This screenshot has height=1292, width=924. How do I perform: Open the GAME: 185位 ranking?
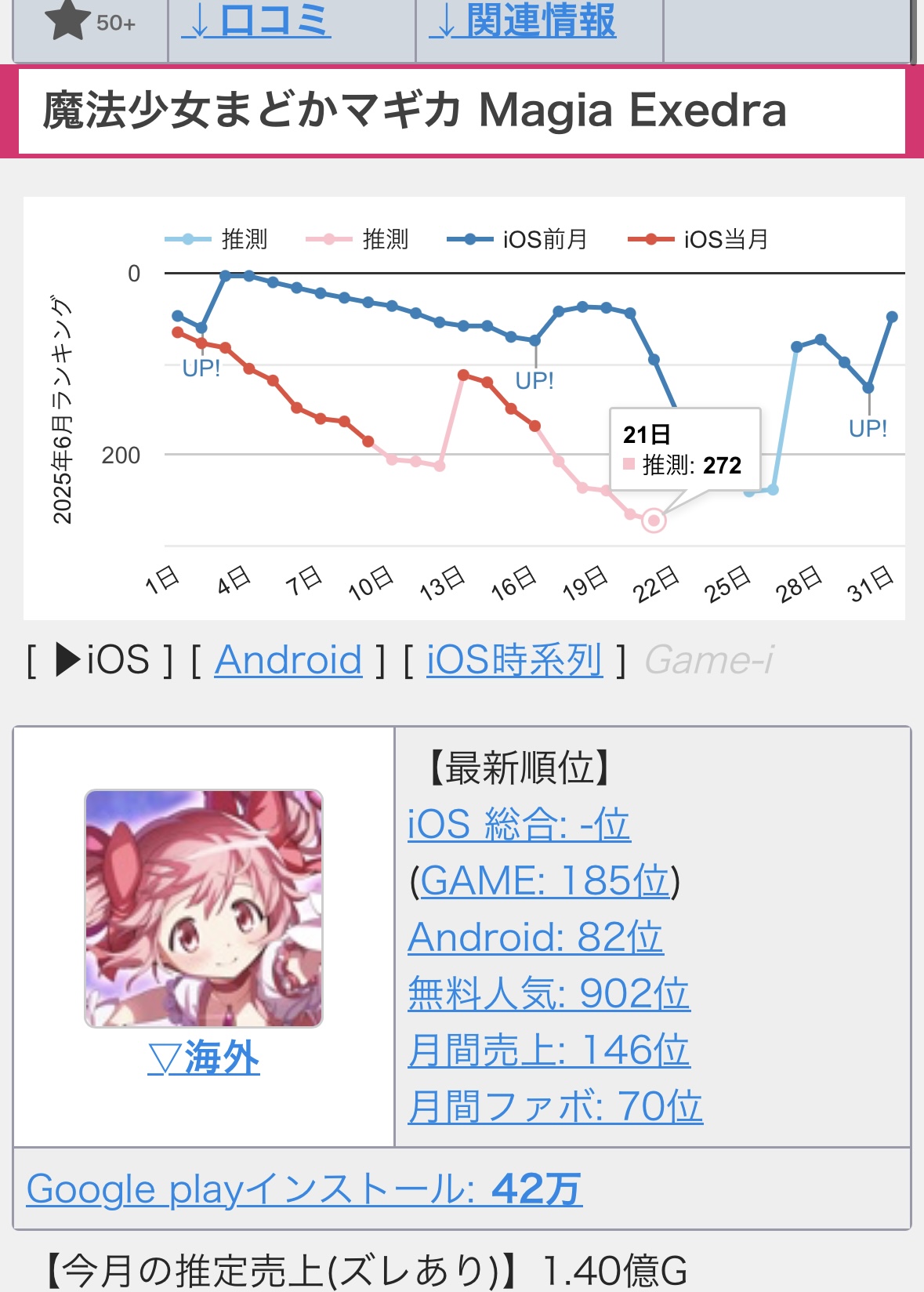[545, 881]
